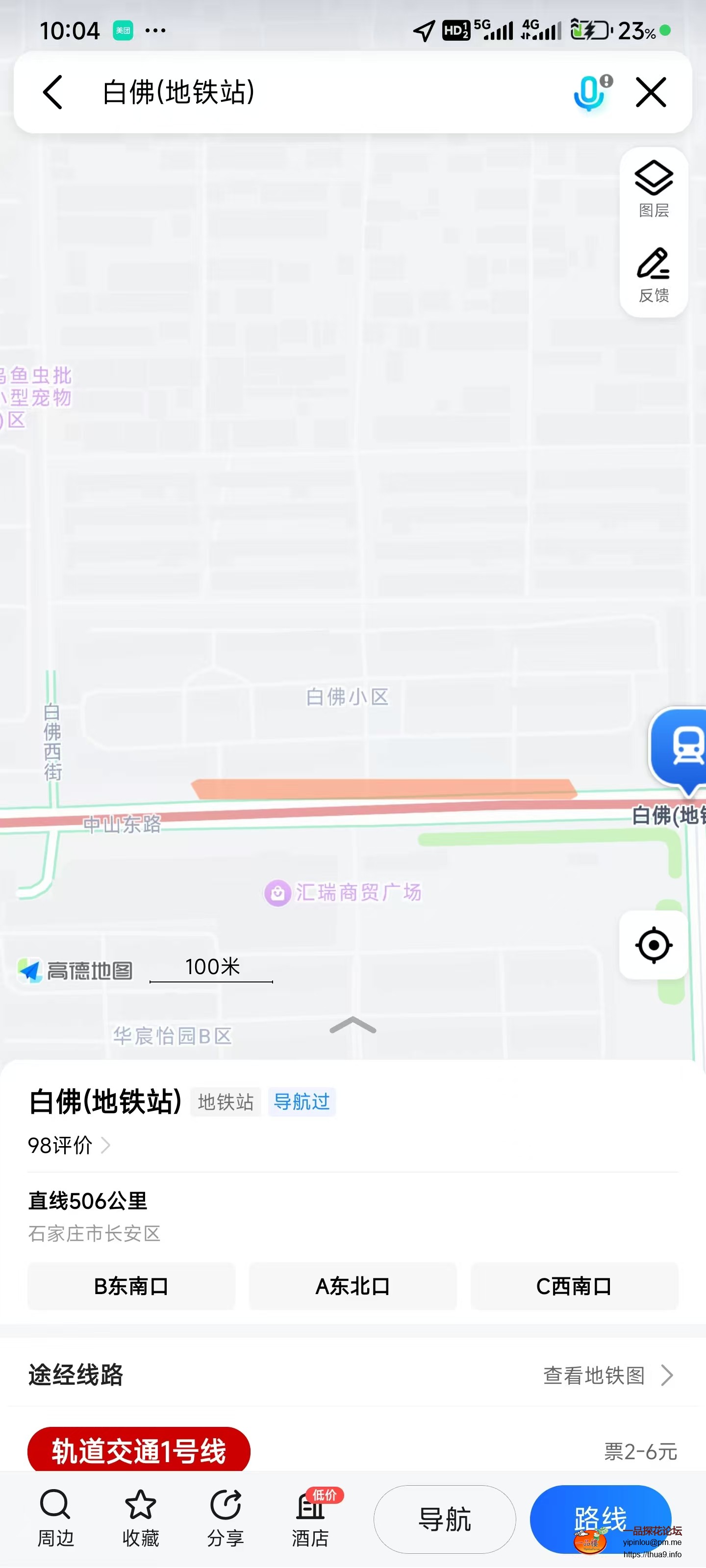This screenshot has width=706, height=1568.
Task: Tap the search field showing 白佛(地铁站)
Action: pos(304,93)
